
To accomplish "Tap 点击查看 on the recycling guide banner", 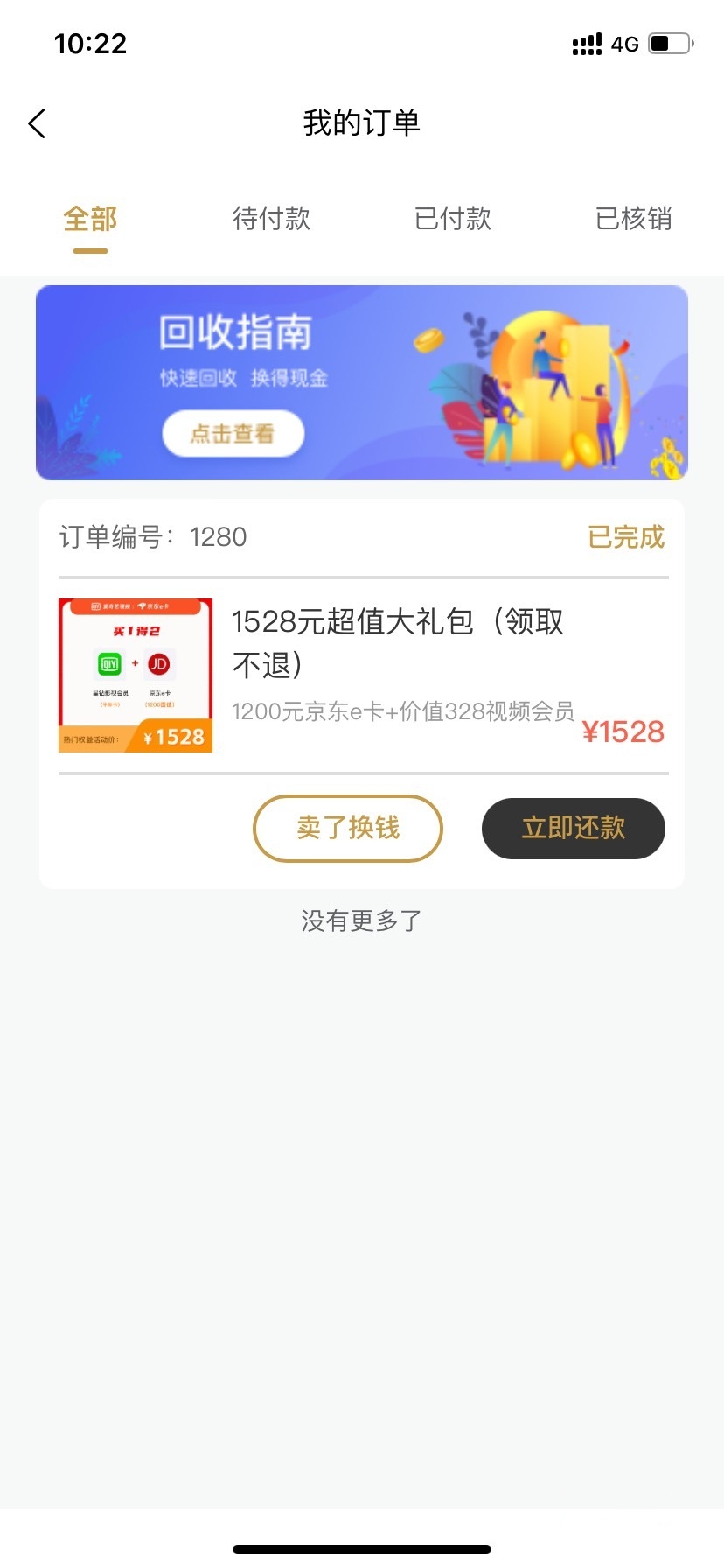I will click(x=233, y=433).
